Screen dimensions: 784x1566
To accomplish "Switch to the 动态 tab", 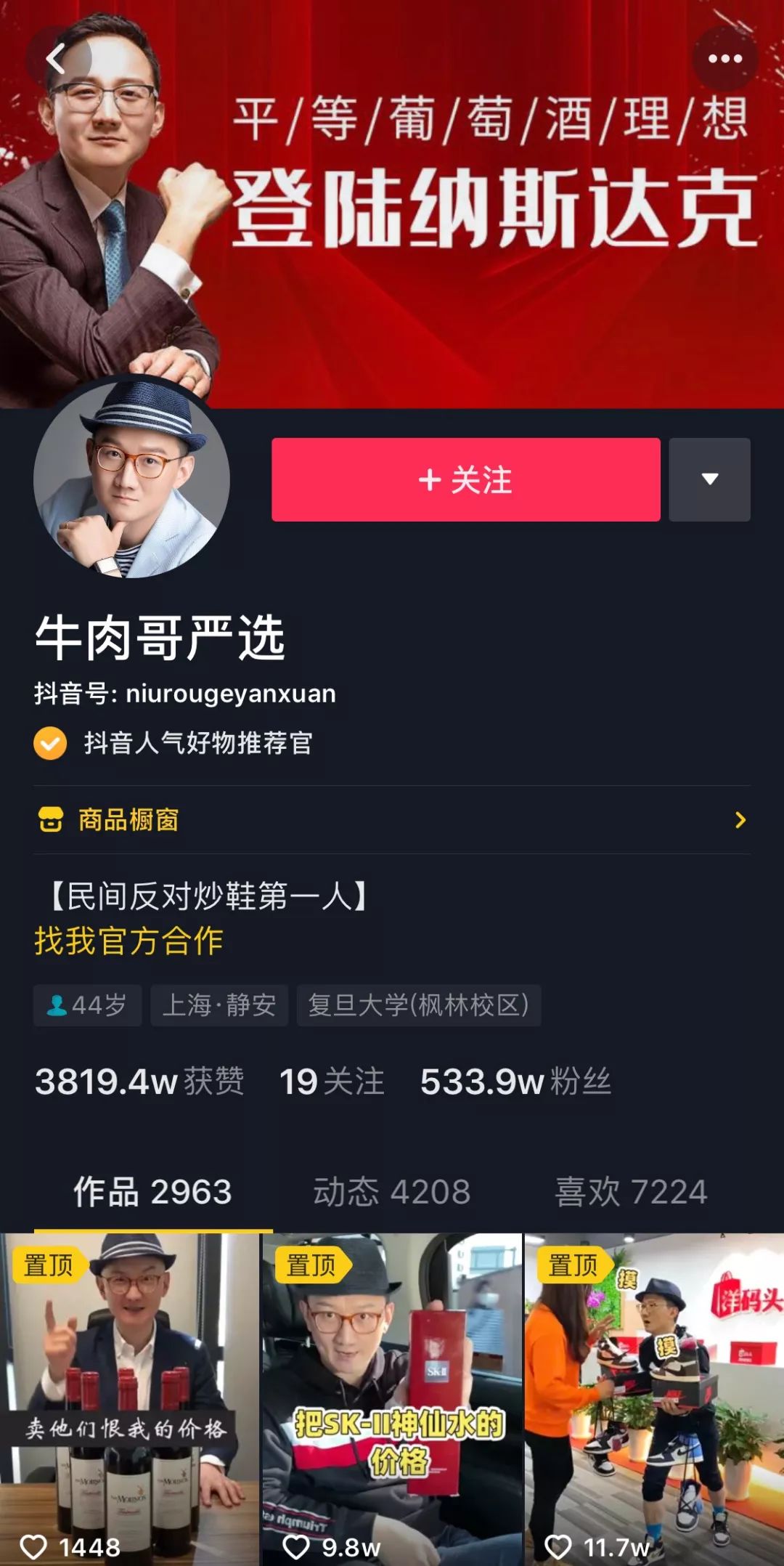I will [x=392, y=1191].
